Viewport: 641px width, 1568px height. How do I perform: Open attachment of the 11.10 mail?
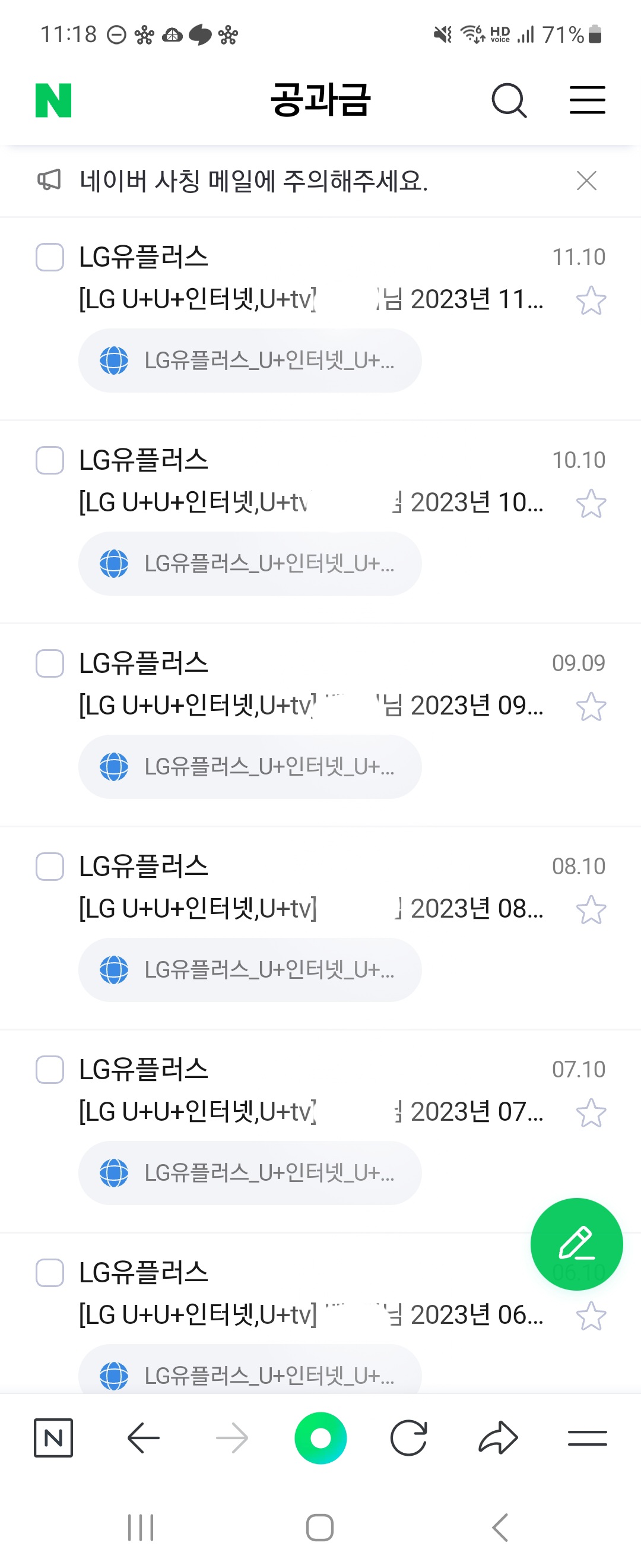(x=249, y=361)
